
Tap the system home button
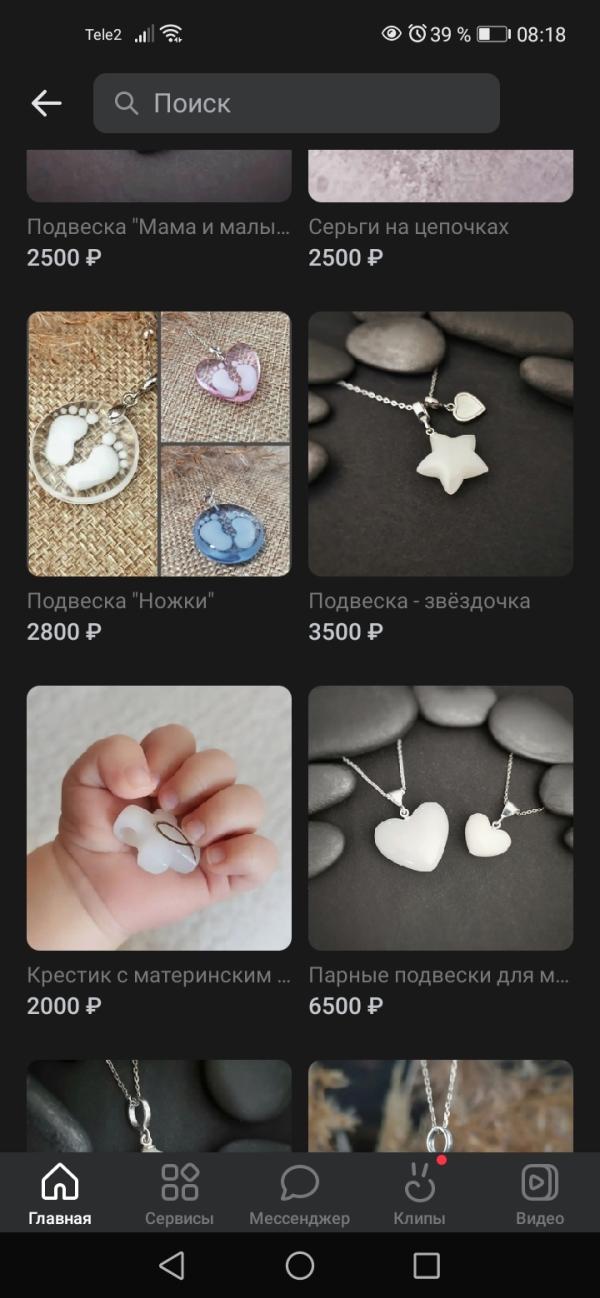point(300,1266)
